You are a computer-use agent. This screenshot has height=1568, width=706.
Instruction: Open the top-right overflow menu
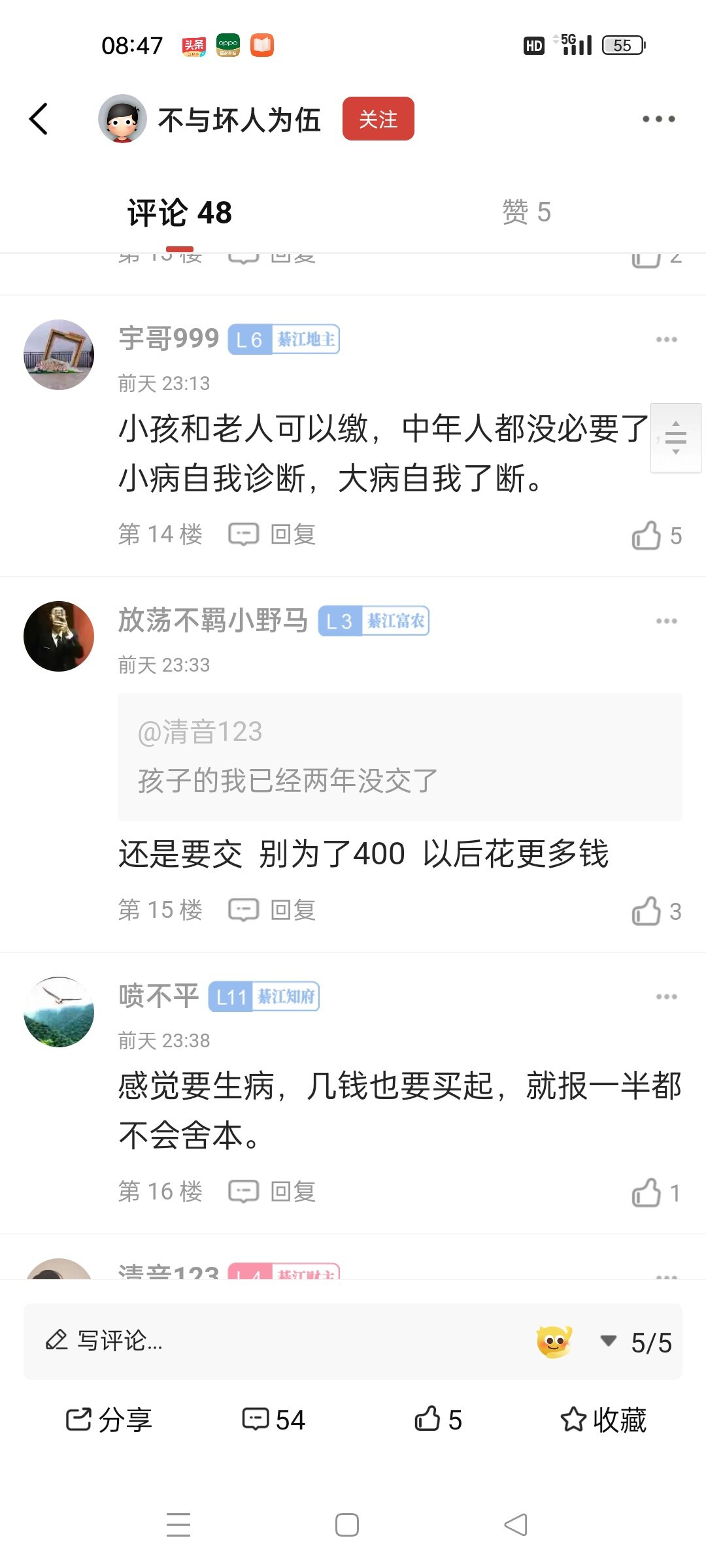click(x=658, y=119)
